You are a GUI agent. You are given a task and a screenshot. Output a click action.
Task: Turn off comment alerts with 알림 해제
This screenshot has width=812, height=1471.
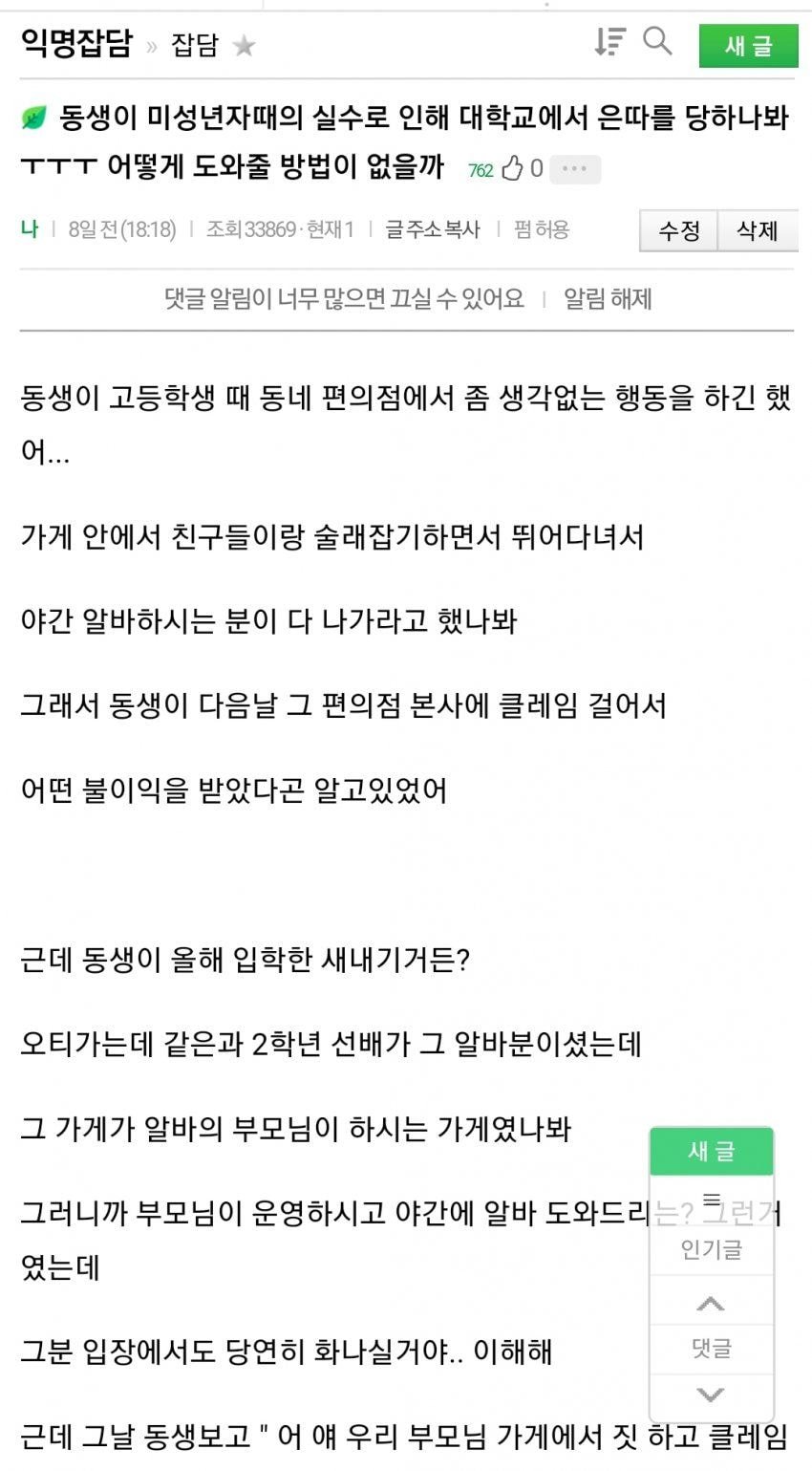tap(608, 299)
